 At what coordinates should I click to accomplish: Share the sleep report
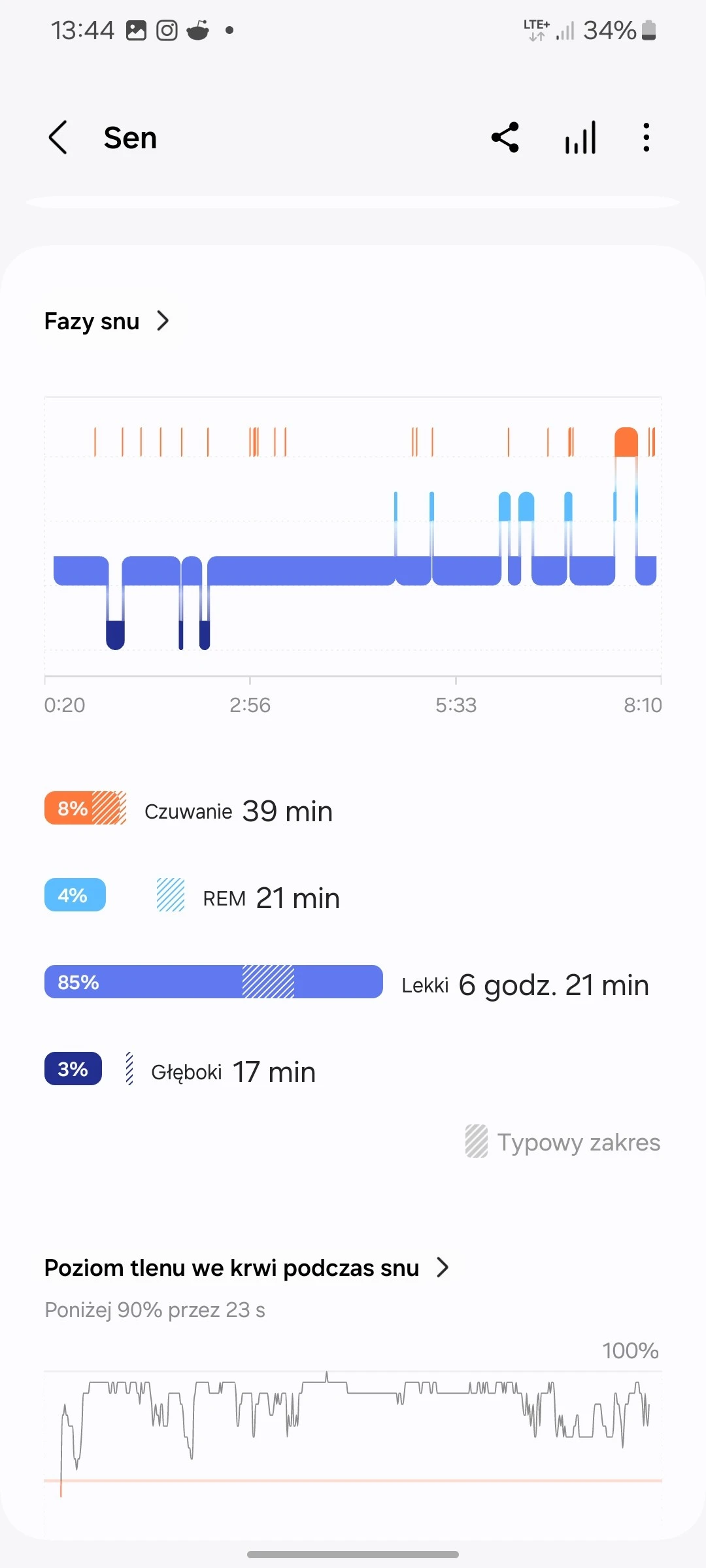click(505, 137)
